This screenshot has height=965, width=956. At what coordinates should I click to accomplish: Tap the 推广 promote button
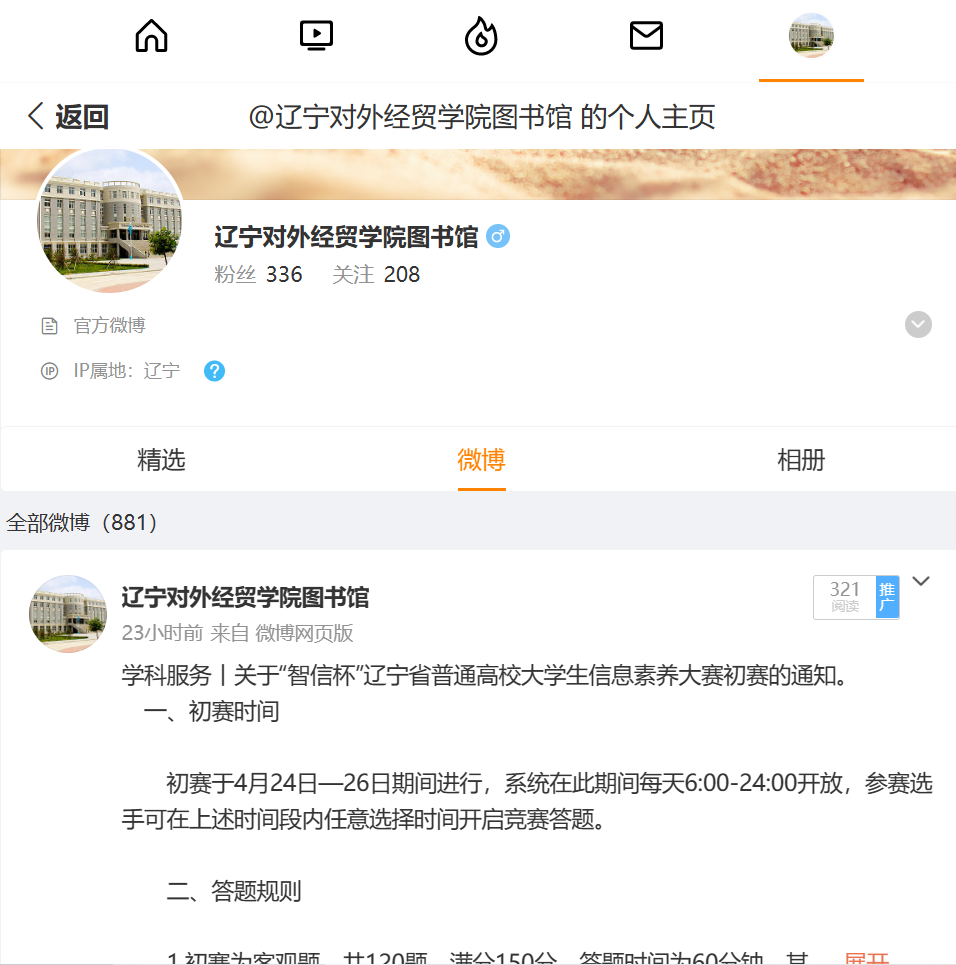887,597
